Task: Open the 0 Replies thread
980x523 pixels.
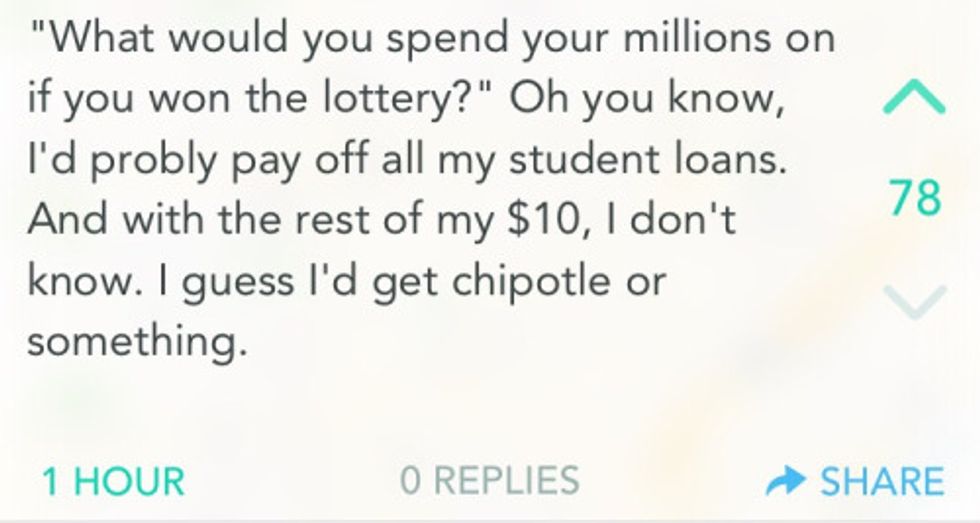Action: coord(489,481)
